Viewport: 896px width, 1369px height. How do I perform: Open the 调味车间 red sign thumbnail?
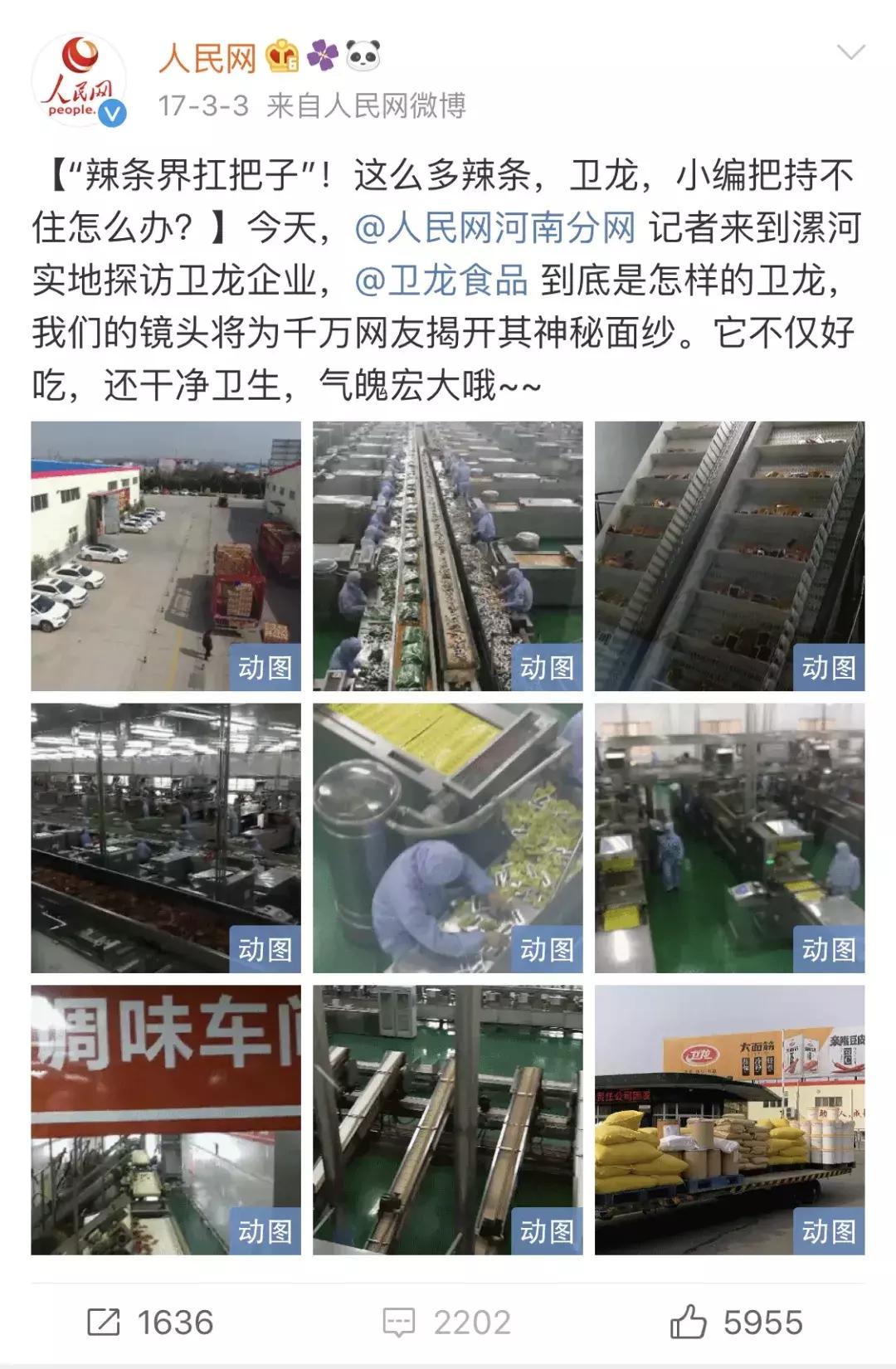point(164,1120)
